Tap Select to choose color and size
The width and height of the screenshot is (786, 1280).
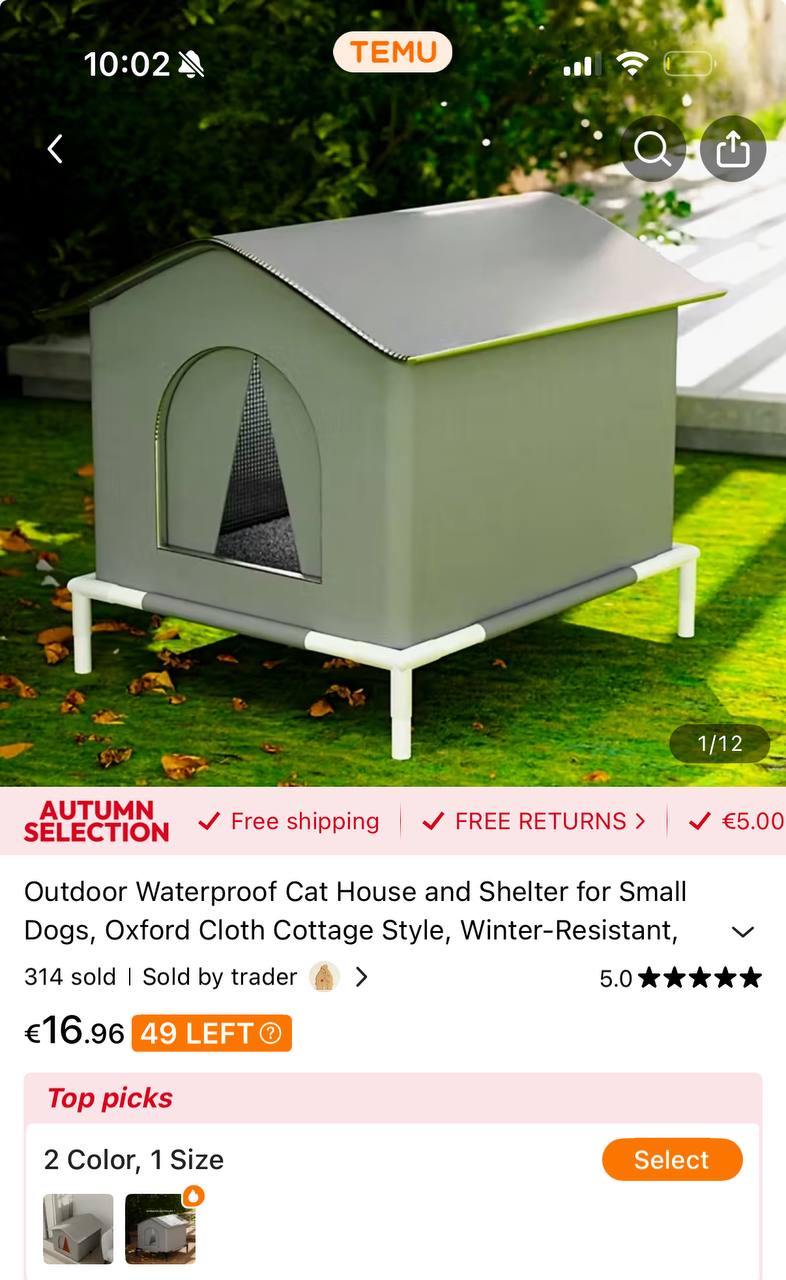(671, 1159)
